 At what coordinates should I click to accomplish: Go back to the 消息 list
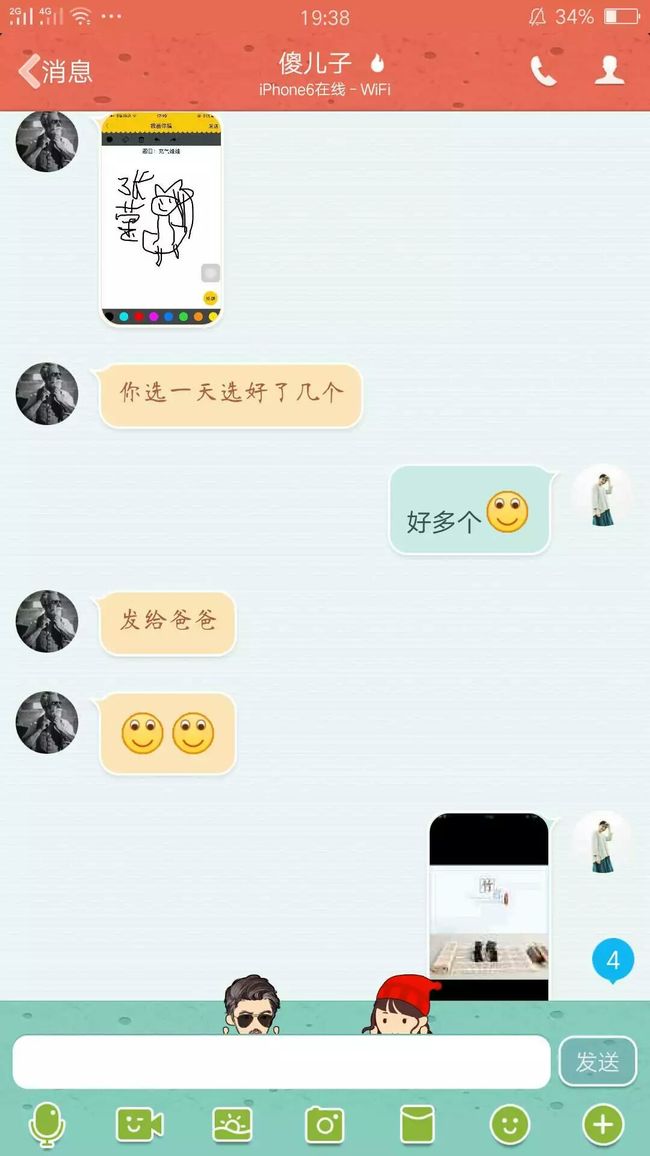tap(55, 71)
